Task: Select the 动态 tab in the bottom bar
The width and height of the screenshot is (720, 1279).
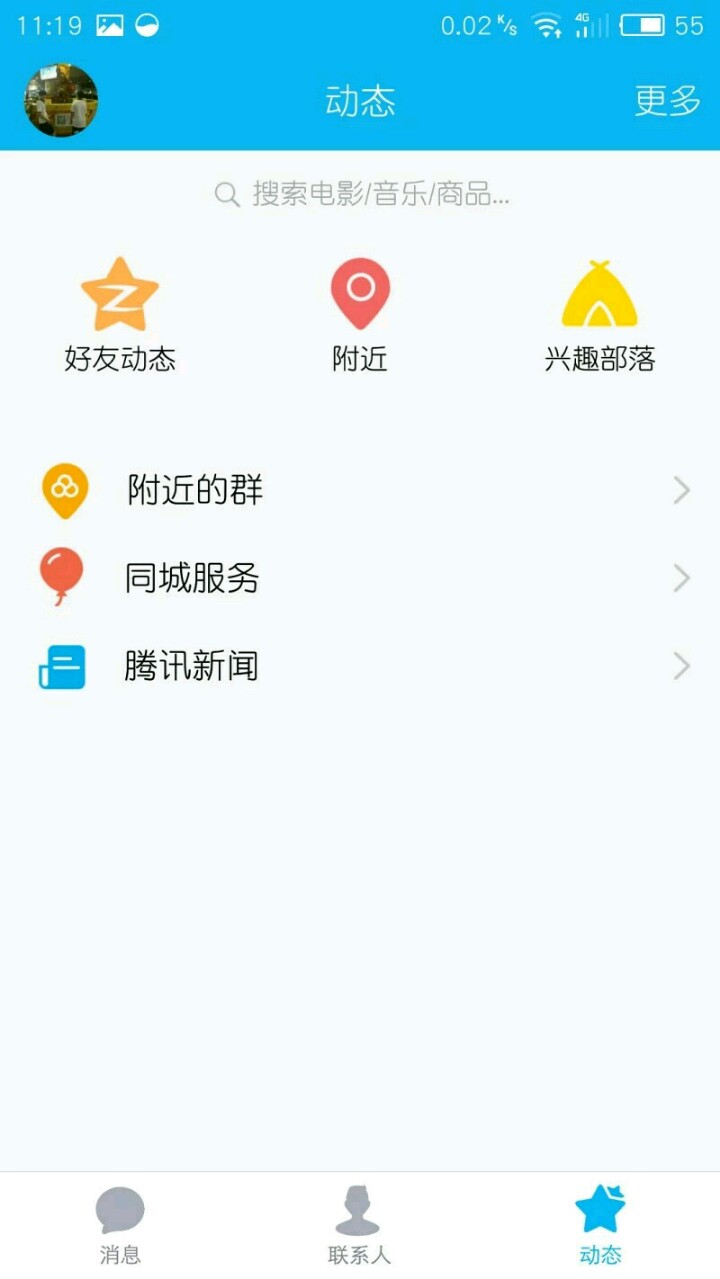Action: point(600,1225)
